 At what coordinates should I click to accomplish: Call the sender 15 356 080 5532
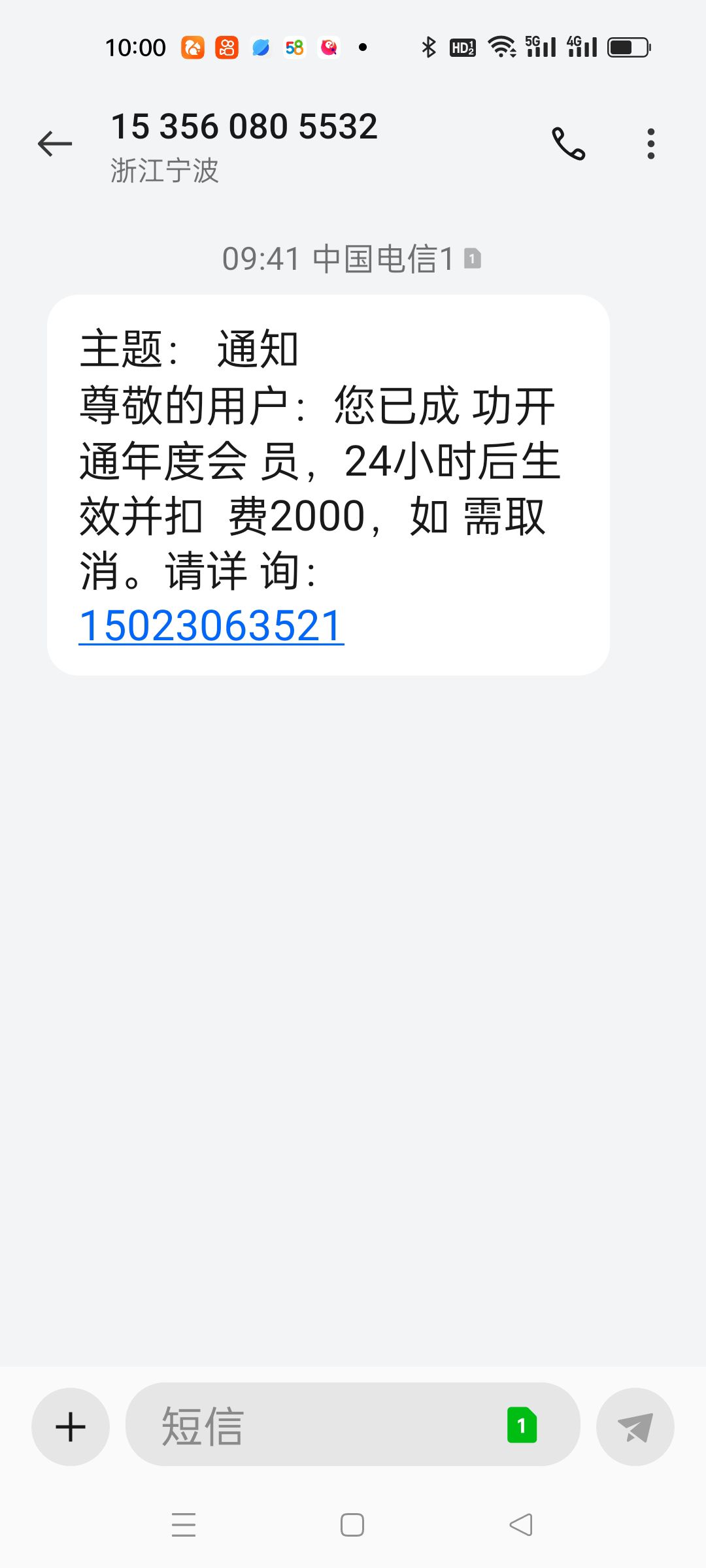point(569,144)
